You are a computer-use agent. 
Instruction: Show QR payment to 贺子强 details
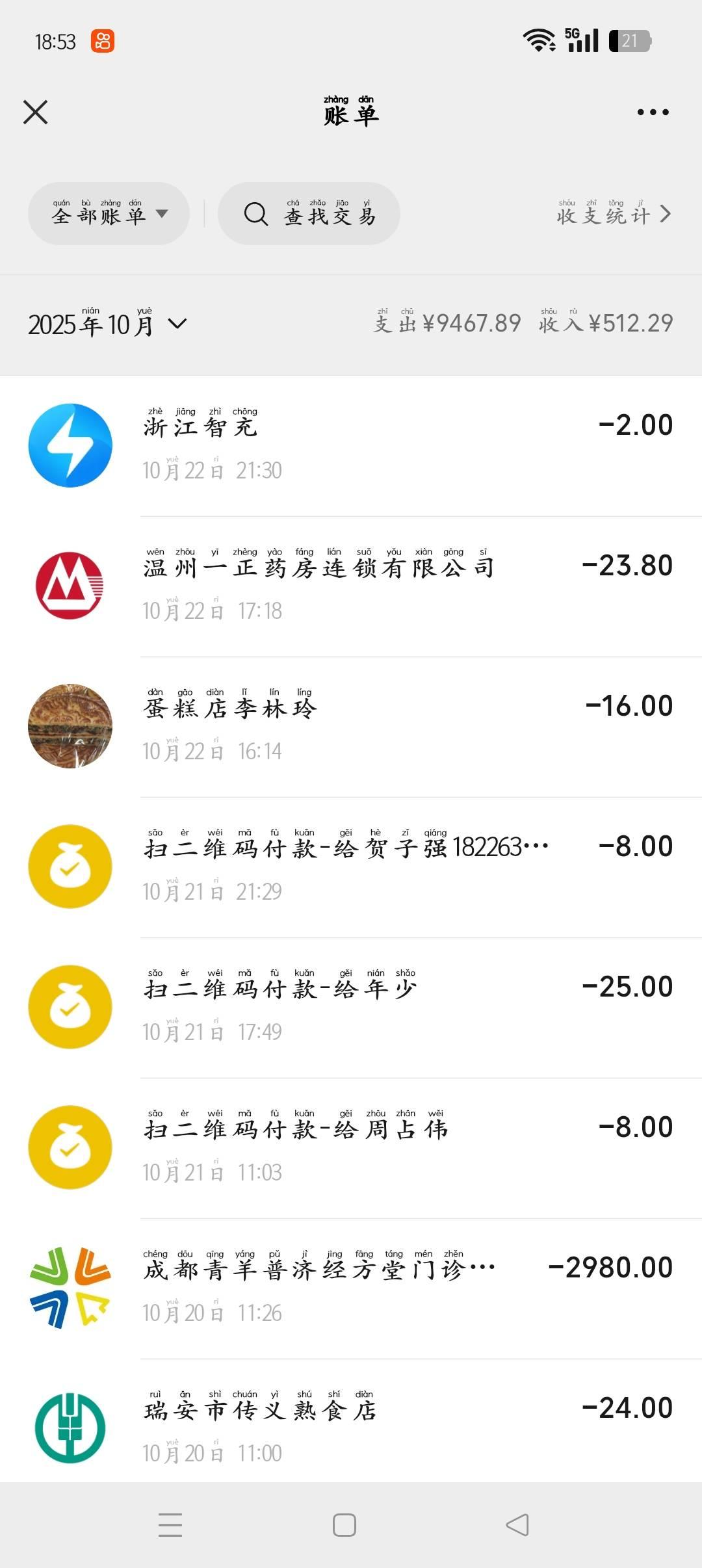coord(351,867)
